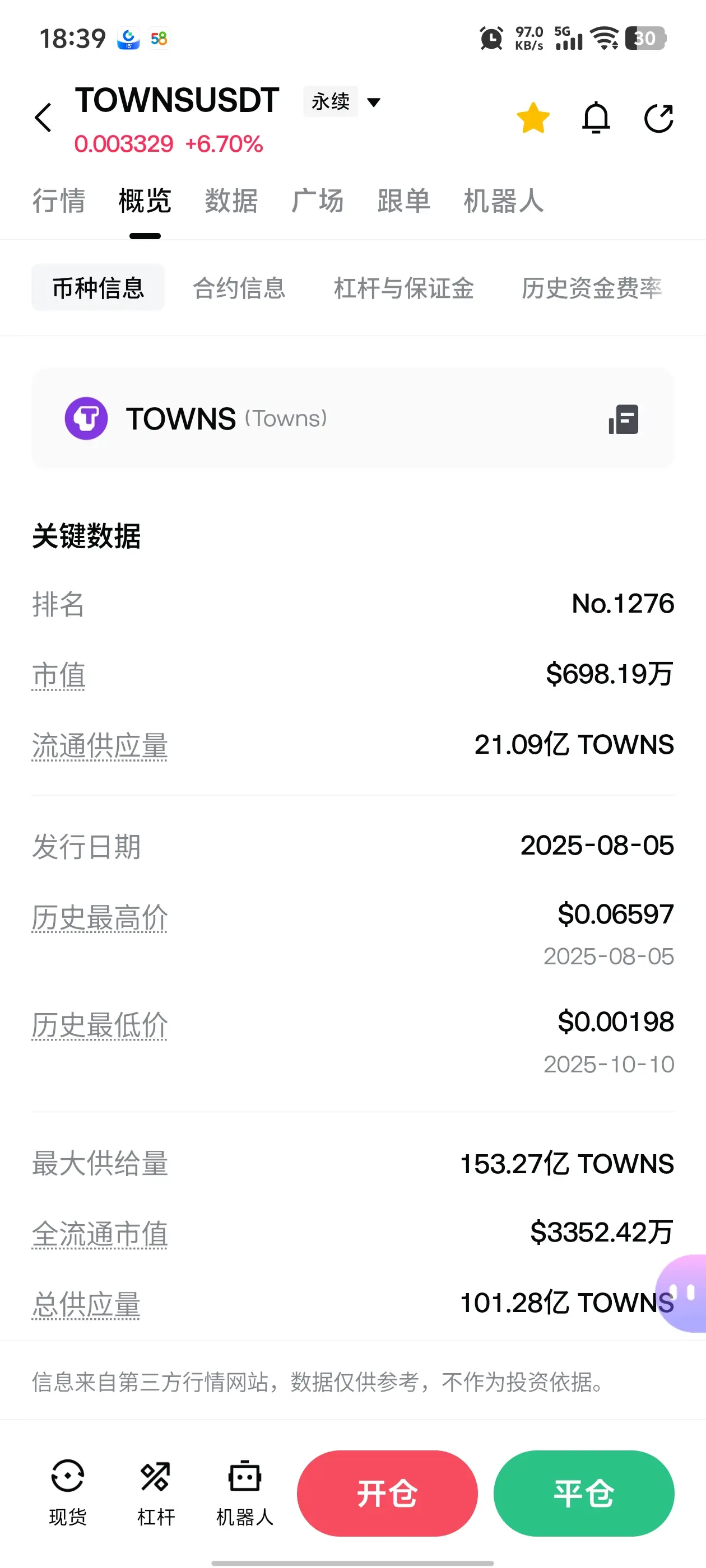Switch to the 跟单 tab

[403, 201]
